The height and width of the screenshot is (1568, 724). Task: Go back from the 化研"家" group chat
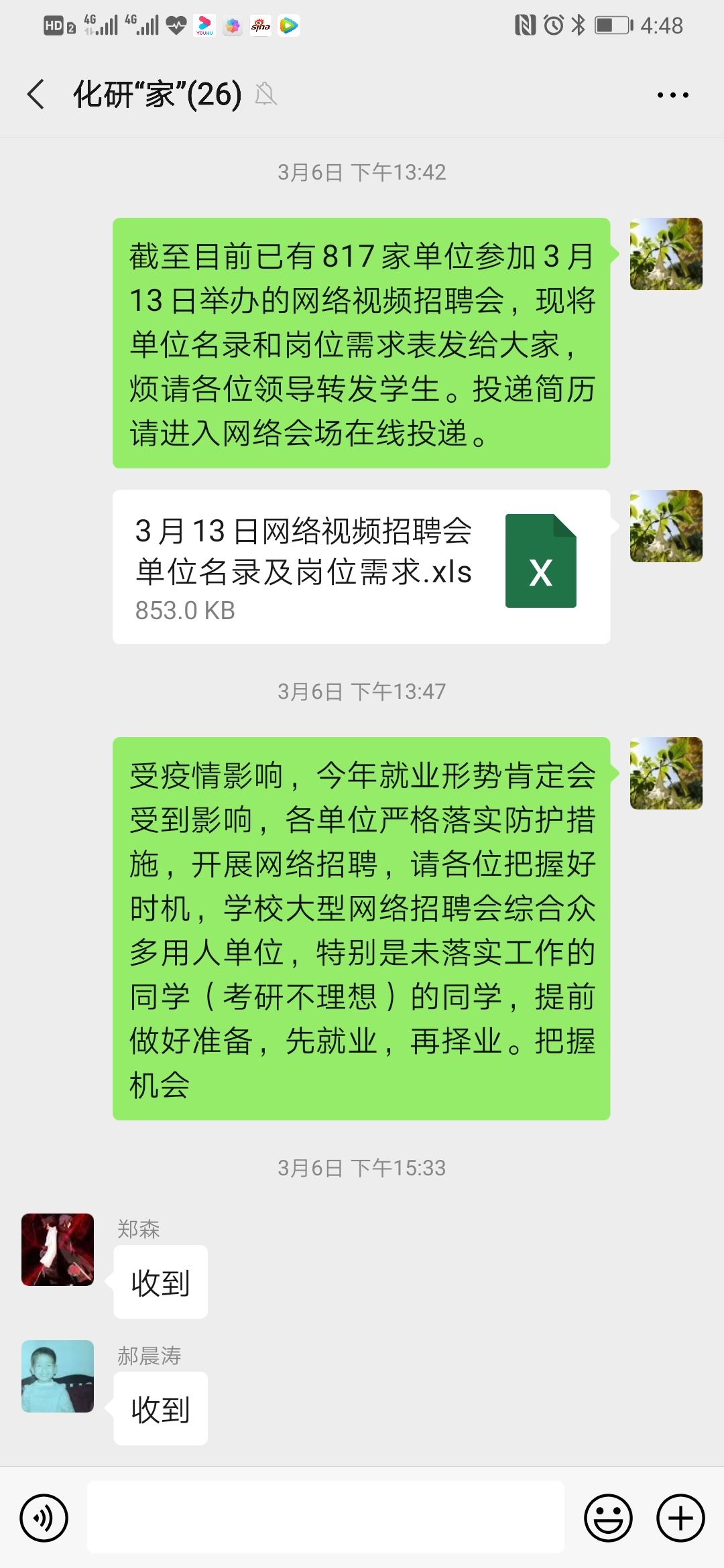pyautogui.click(x=36, y=94)
